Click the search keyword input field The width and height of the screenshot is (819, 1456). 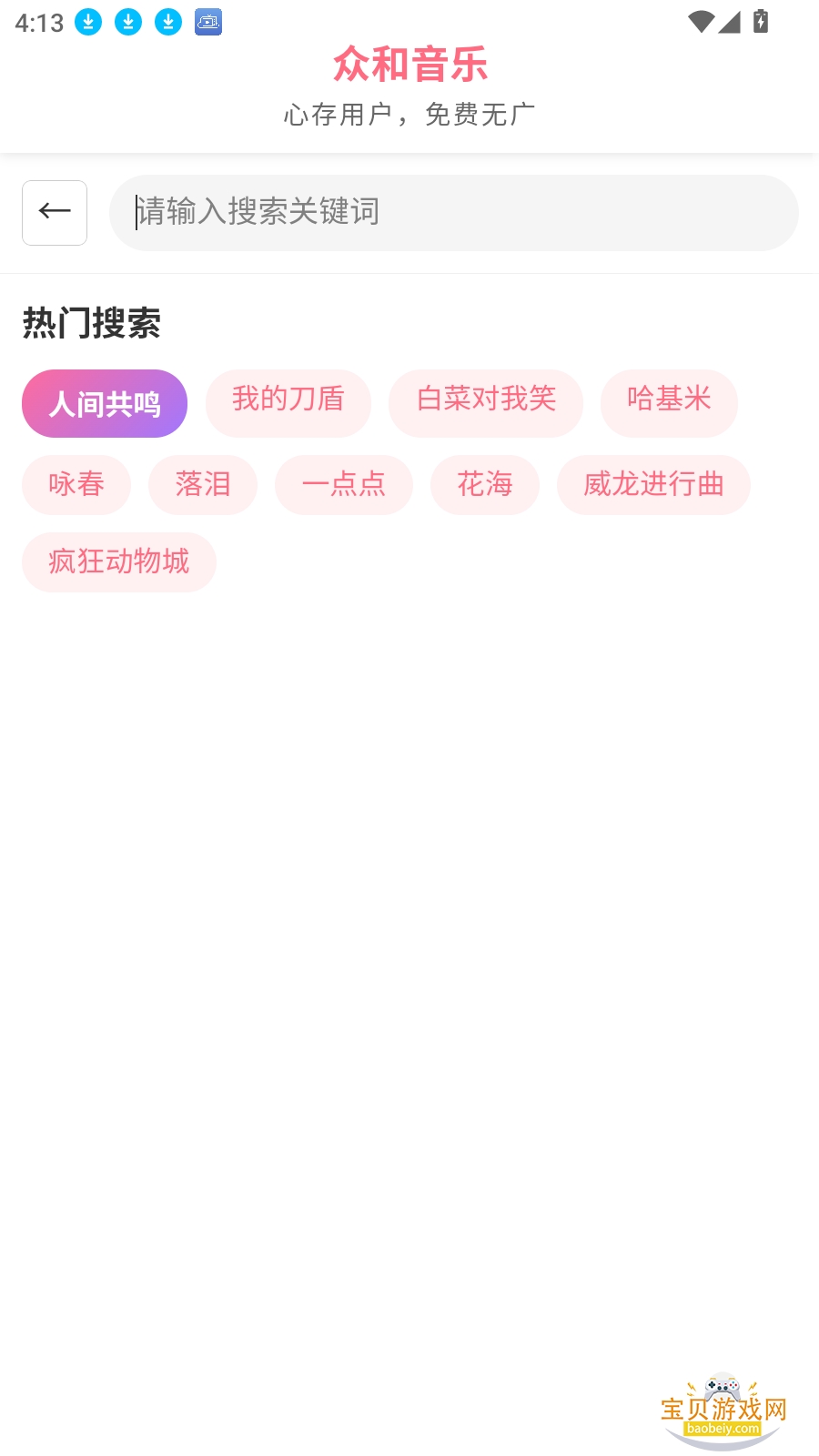[x=453, y=212]
